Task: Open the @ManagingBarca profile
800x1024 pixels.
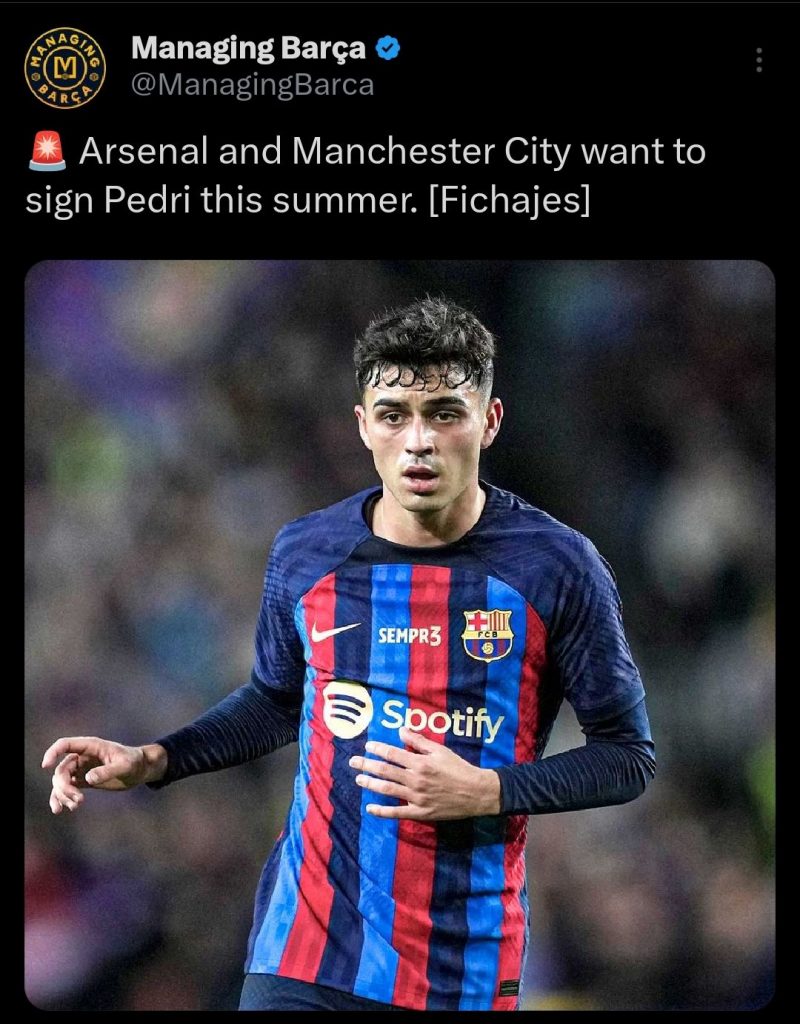Action: (x=252, y=85)
